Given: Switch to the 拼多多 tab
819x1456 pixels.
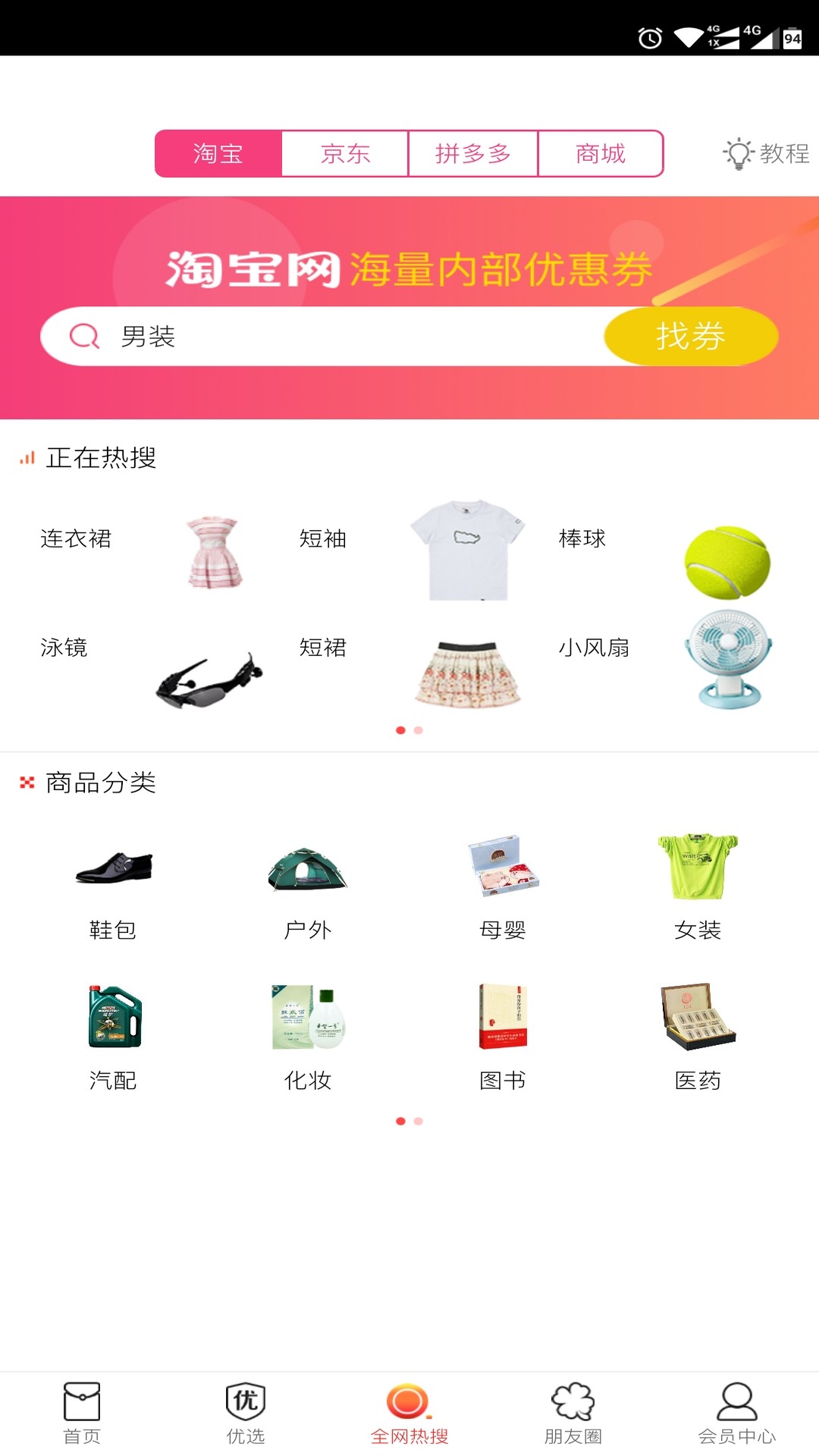Looking at the screenshot, I should [x=475, y=153].
